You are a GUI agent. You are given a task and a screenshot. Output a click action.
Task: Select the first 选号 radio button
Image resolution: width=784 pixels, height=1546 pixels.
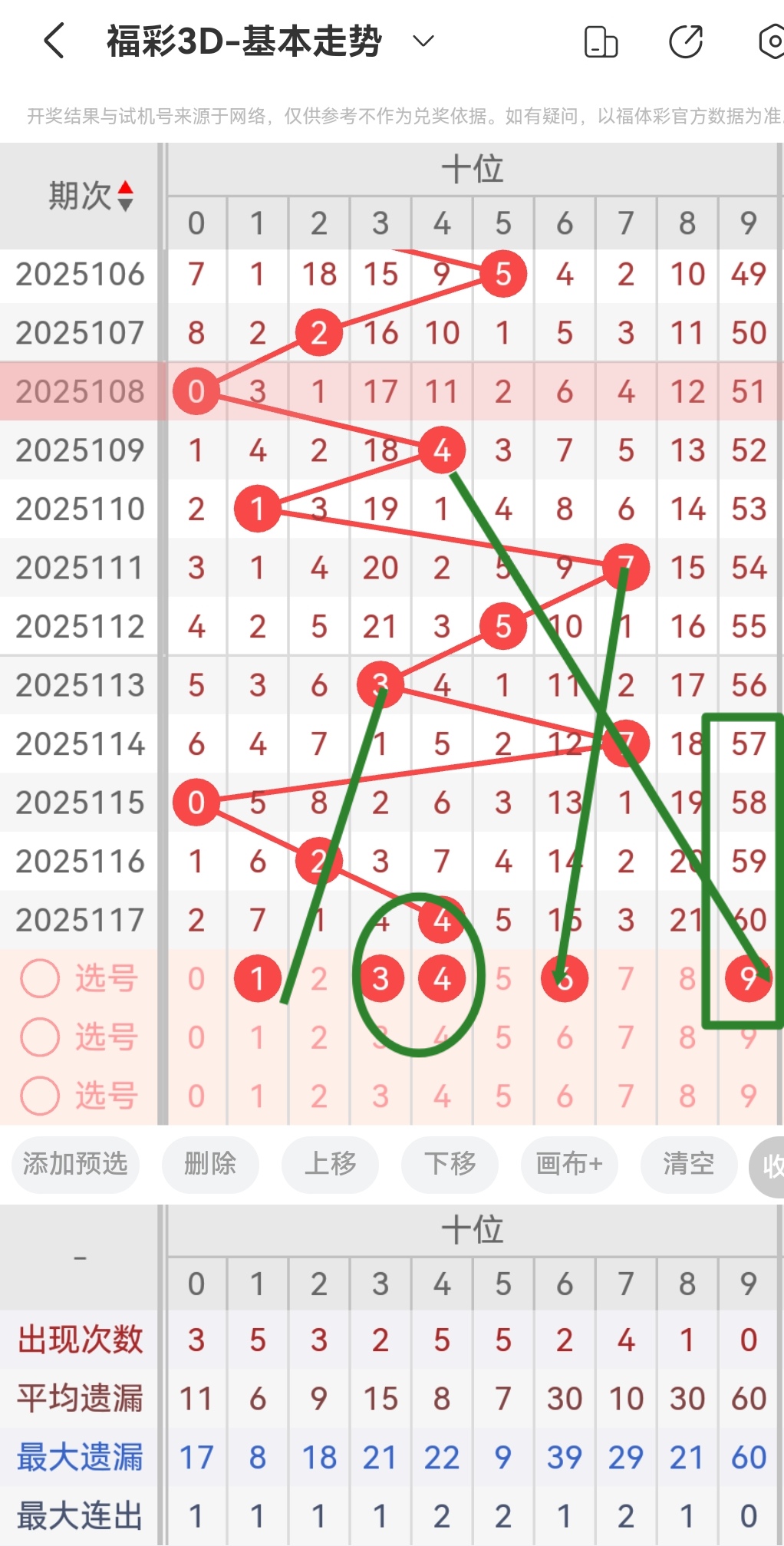pos(40,977)
